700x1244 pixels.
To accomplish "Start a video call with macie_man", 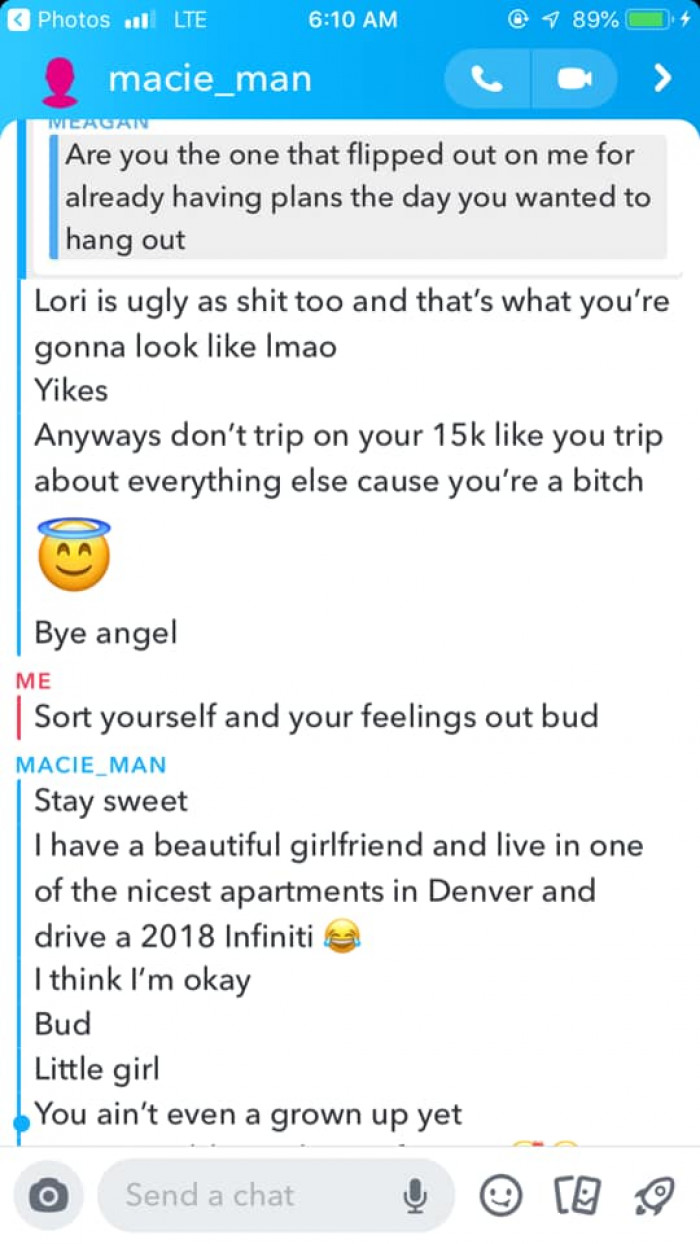I will point(573,79).
